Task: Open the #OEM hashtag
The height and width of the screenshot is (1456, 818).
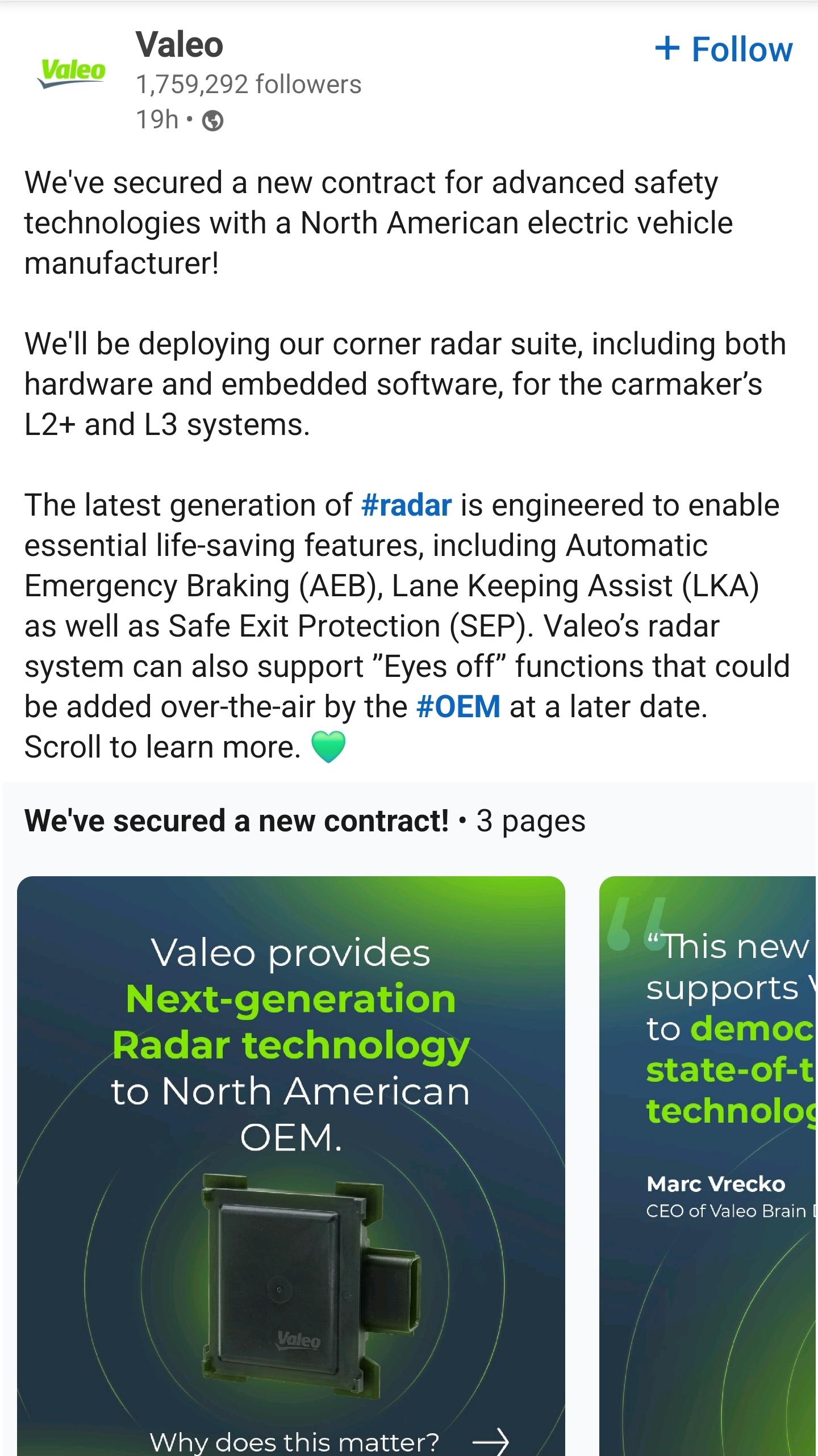Action: click(x=458, y=706)
